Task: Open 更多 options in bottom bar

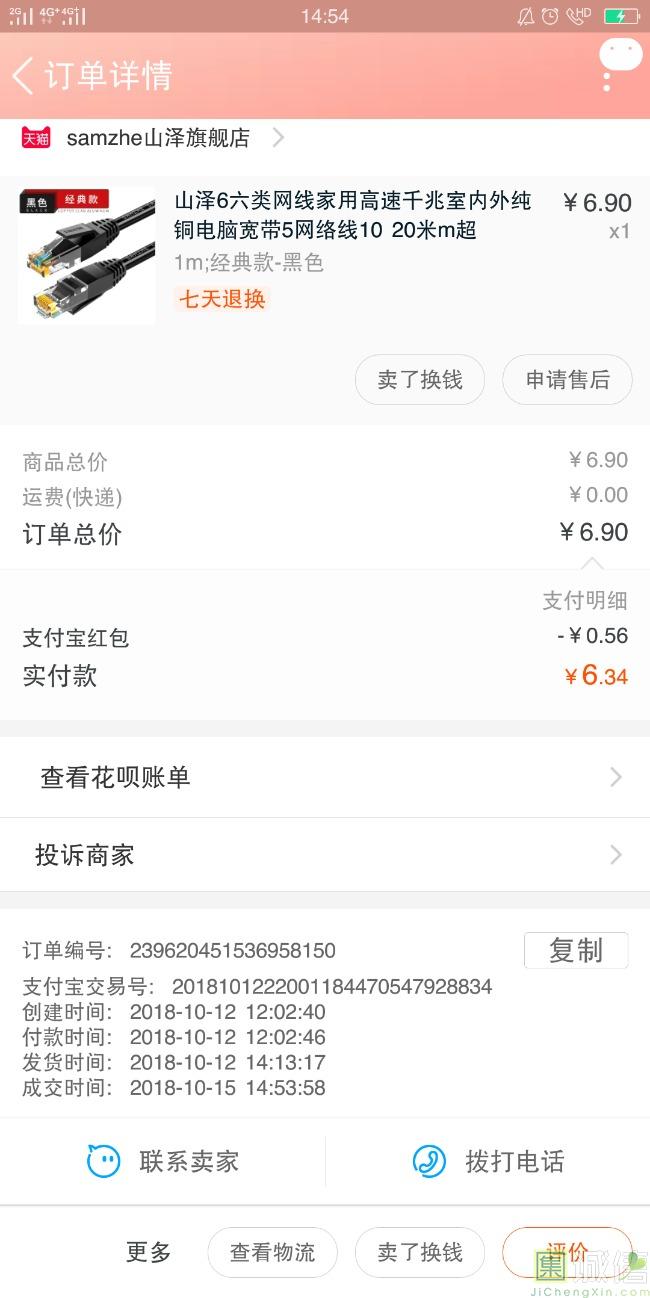Action: (148, 1252)
